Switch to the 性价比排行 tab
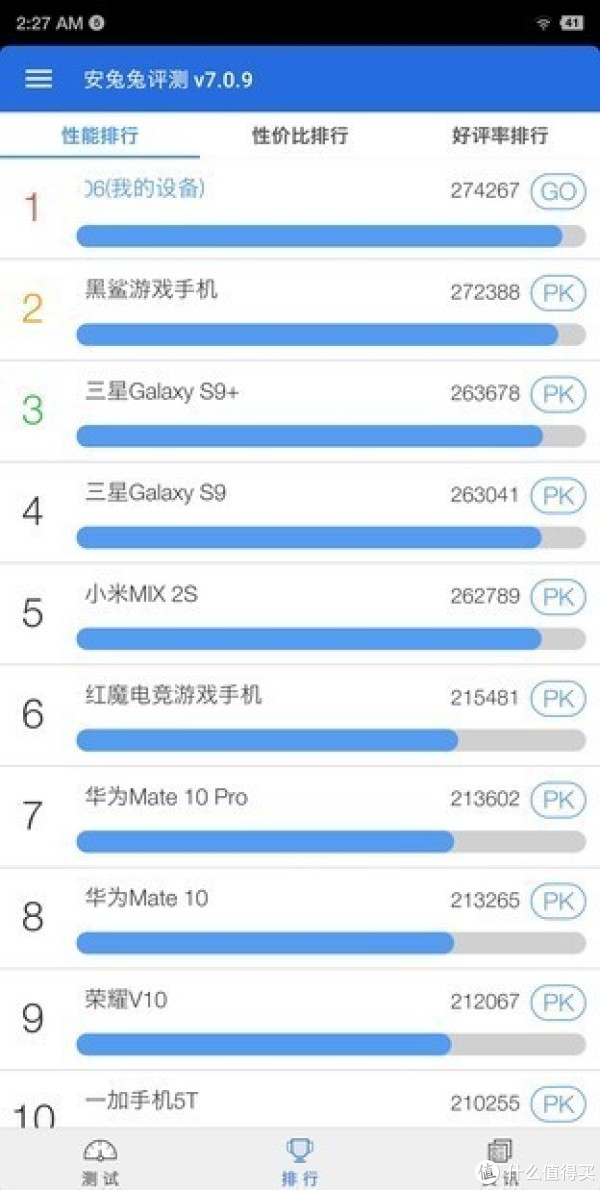The height and width of the screenshot is (1190, 600). pos(300,136)
